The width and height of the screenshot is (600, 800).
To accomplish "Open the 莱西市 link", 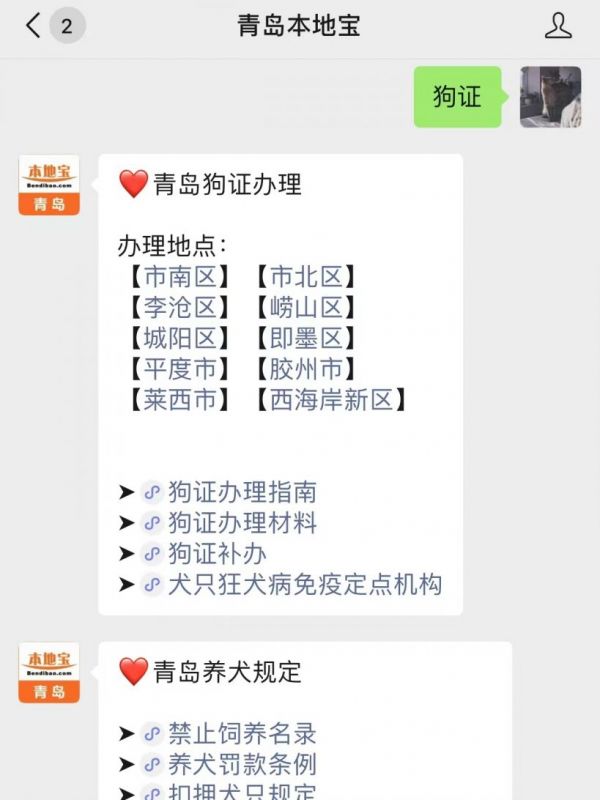I will [181, 401].
